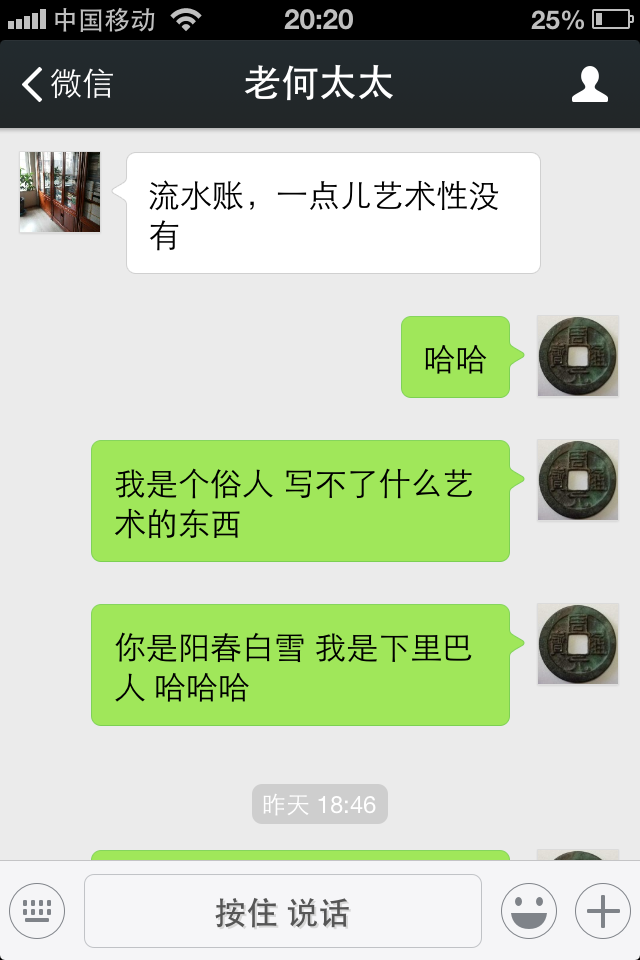Open the emoji sticker picker

528,911
